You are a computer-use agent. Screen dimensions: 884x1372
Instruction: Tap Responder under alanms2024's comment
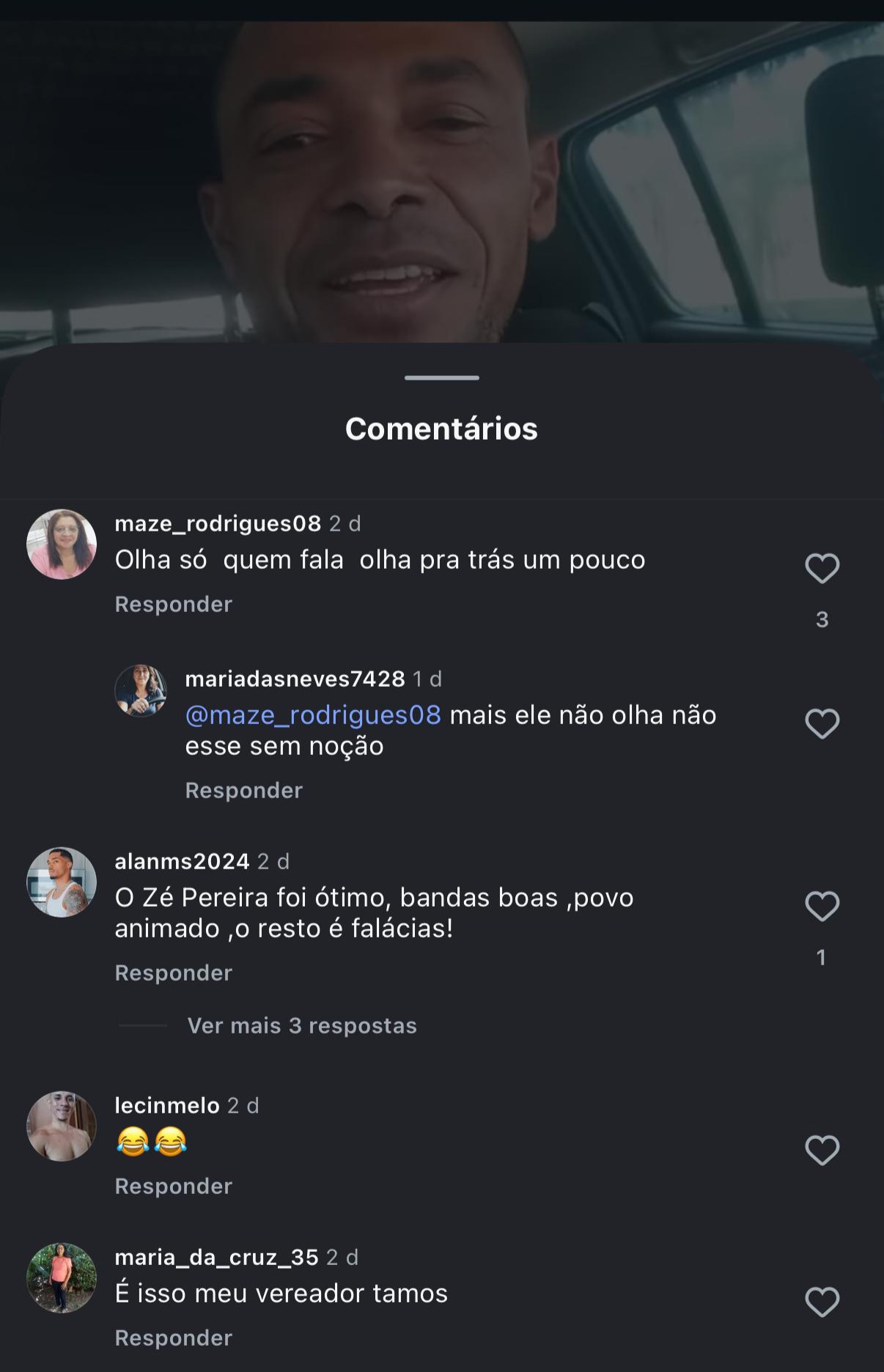174,973
